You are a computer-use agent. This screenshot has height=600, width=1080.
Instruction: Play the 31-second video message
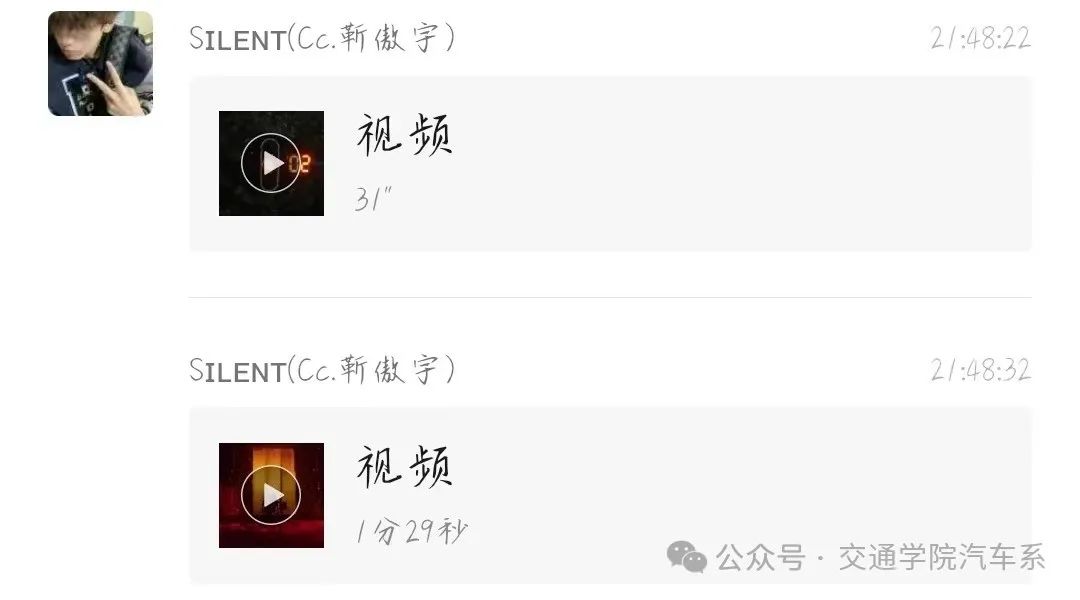pos(271,163)
